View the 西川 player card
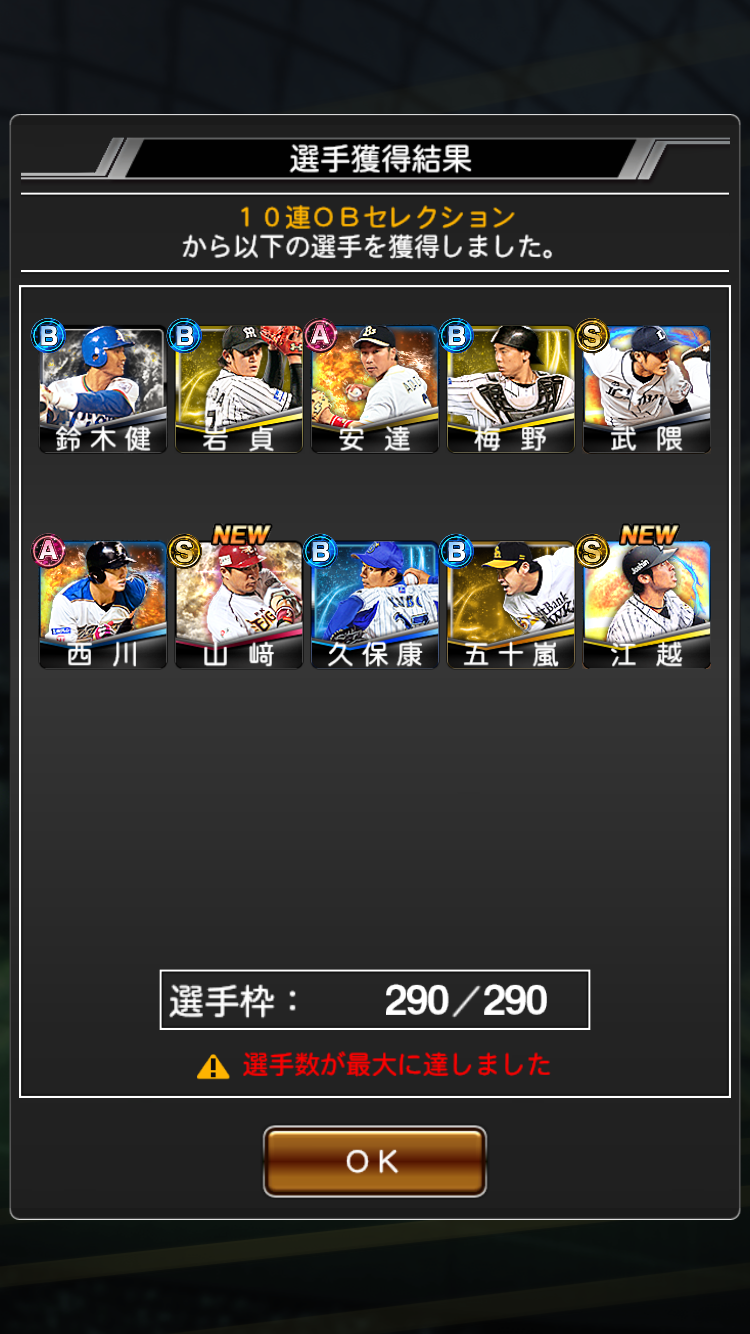Viewport: 750px width, 1334px height. tap(103, 604)
